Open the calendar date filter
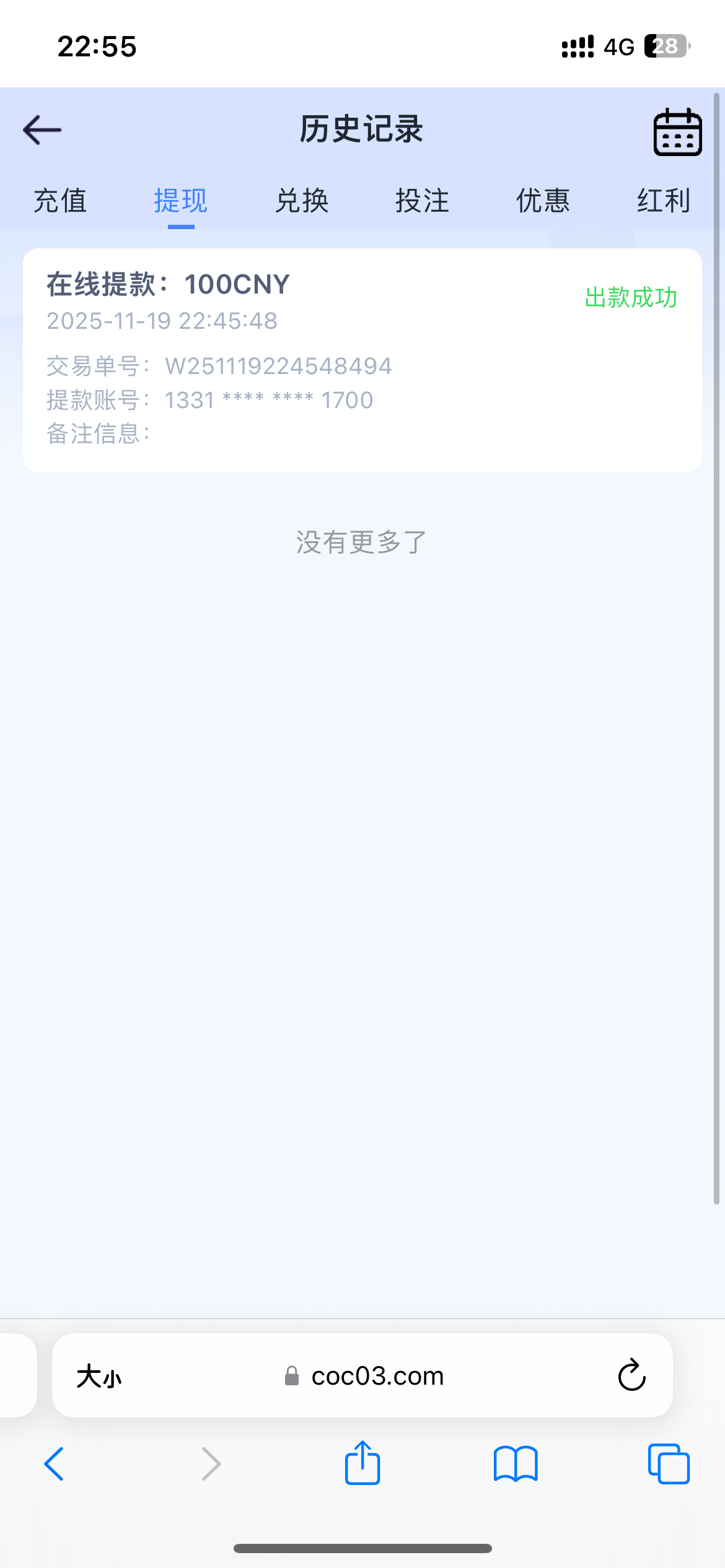 677,132
